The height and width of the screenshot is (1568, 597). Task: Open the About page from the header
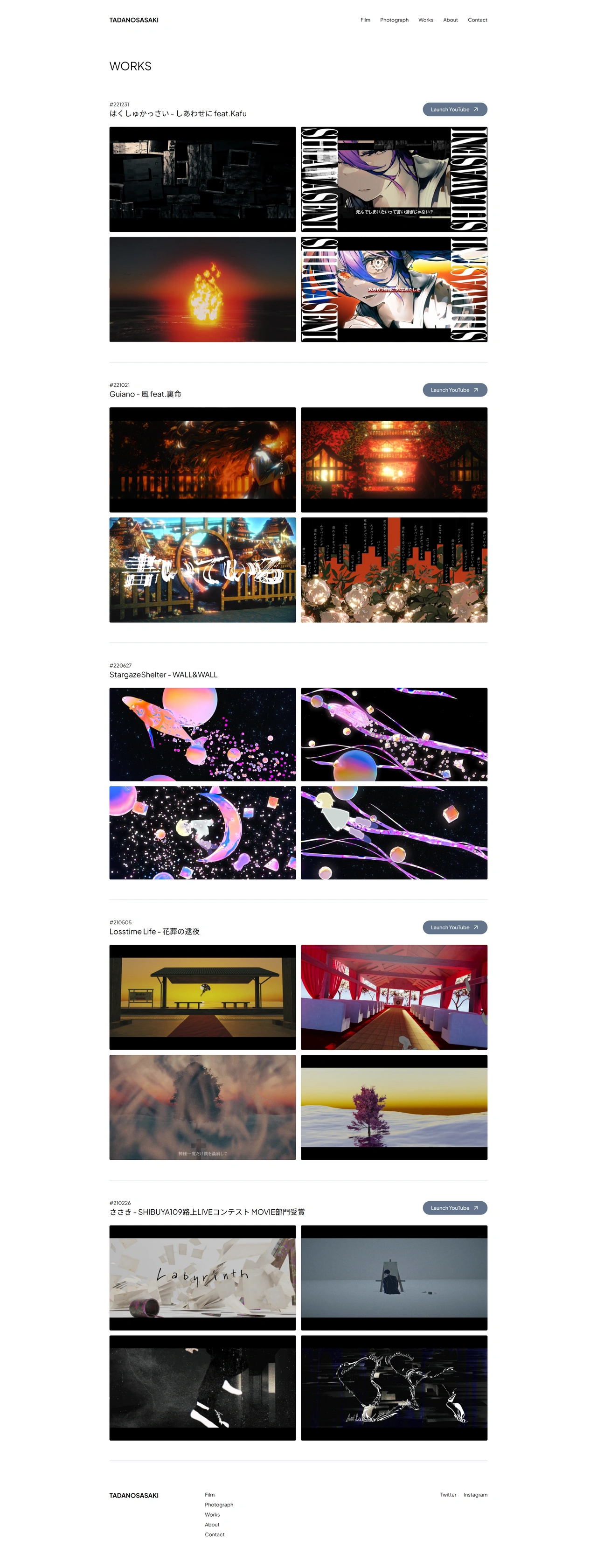(451, 20)
